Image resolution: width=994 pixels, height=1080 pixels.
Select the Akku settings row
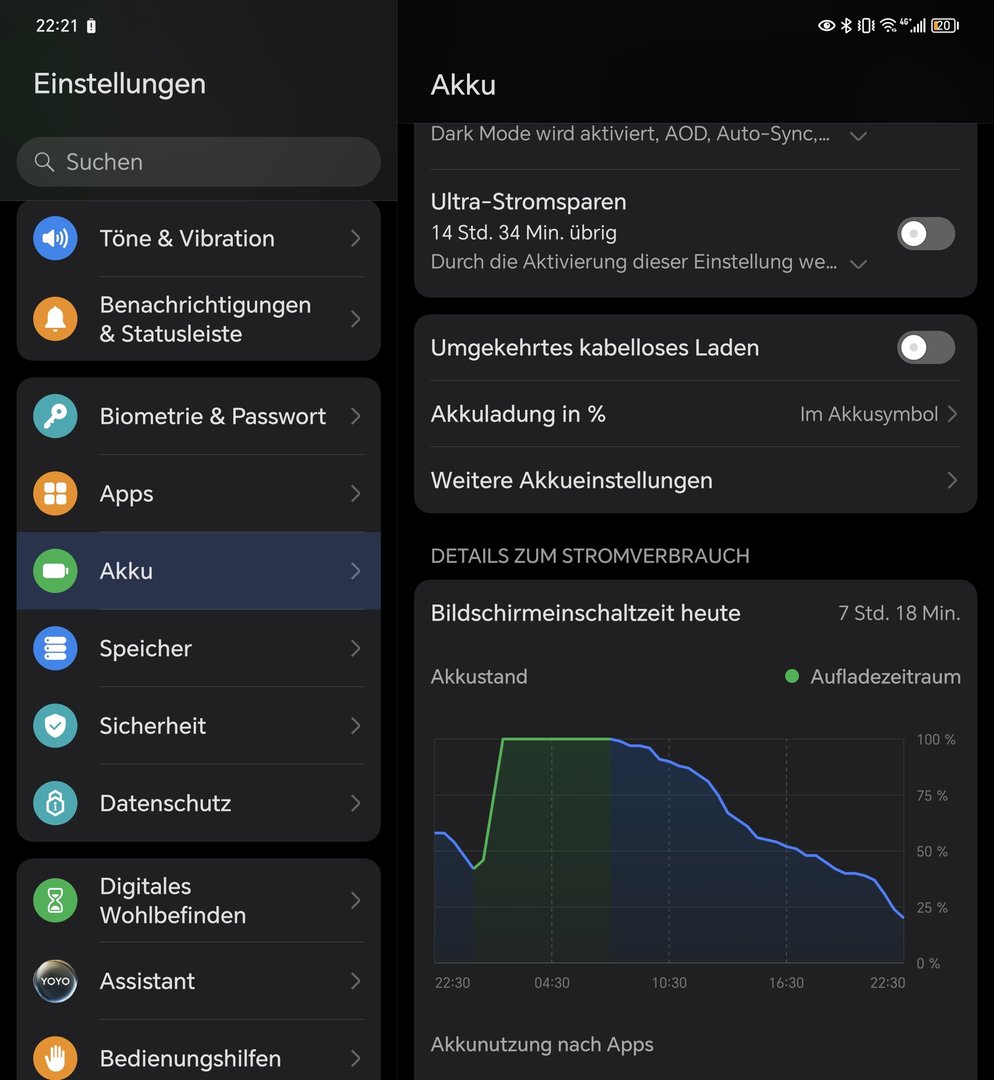click(x=198, y=571)
